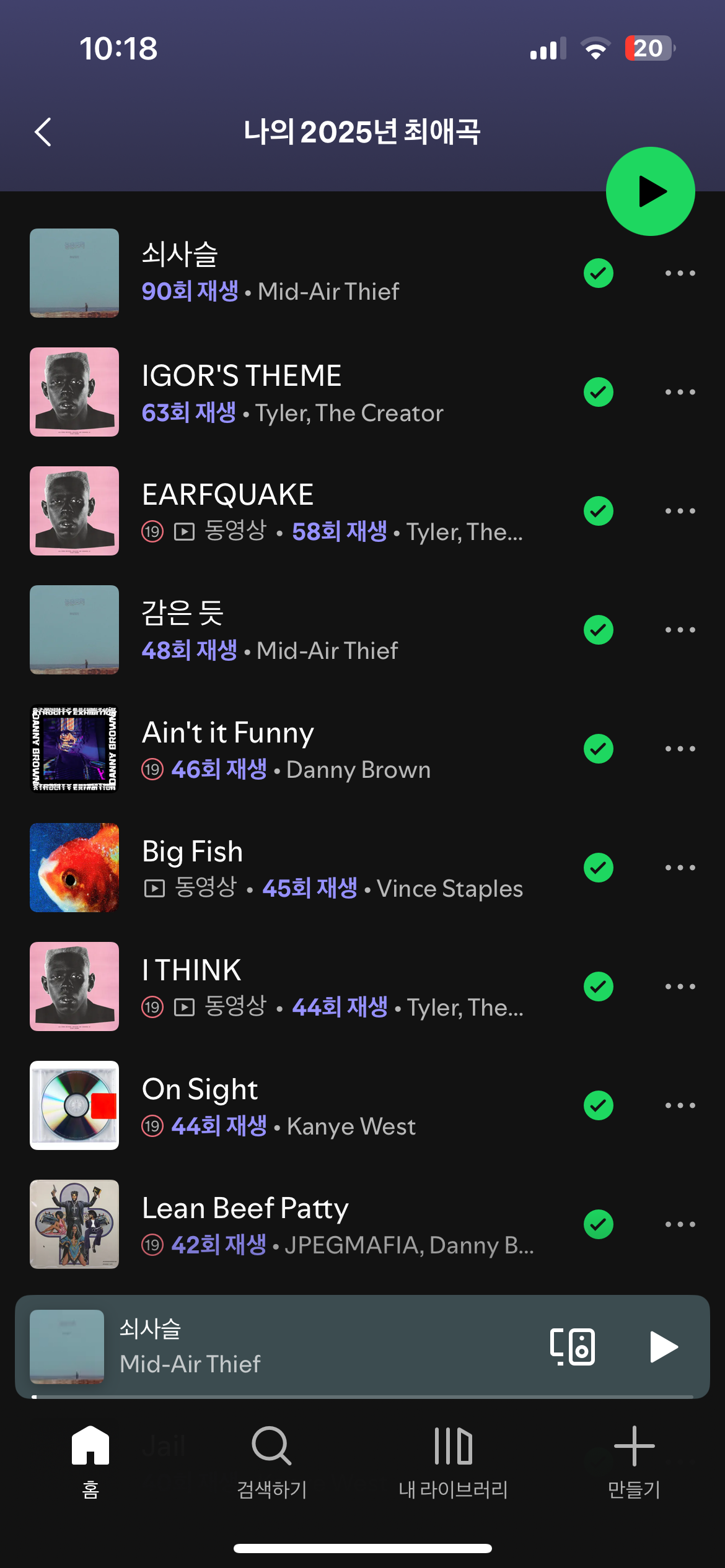Start playing the playlist with green play button
This screenshot has width=725, height=1568.
(x=650, y=191)
